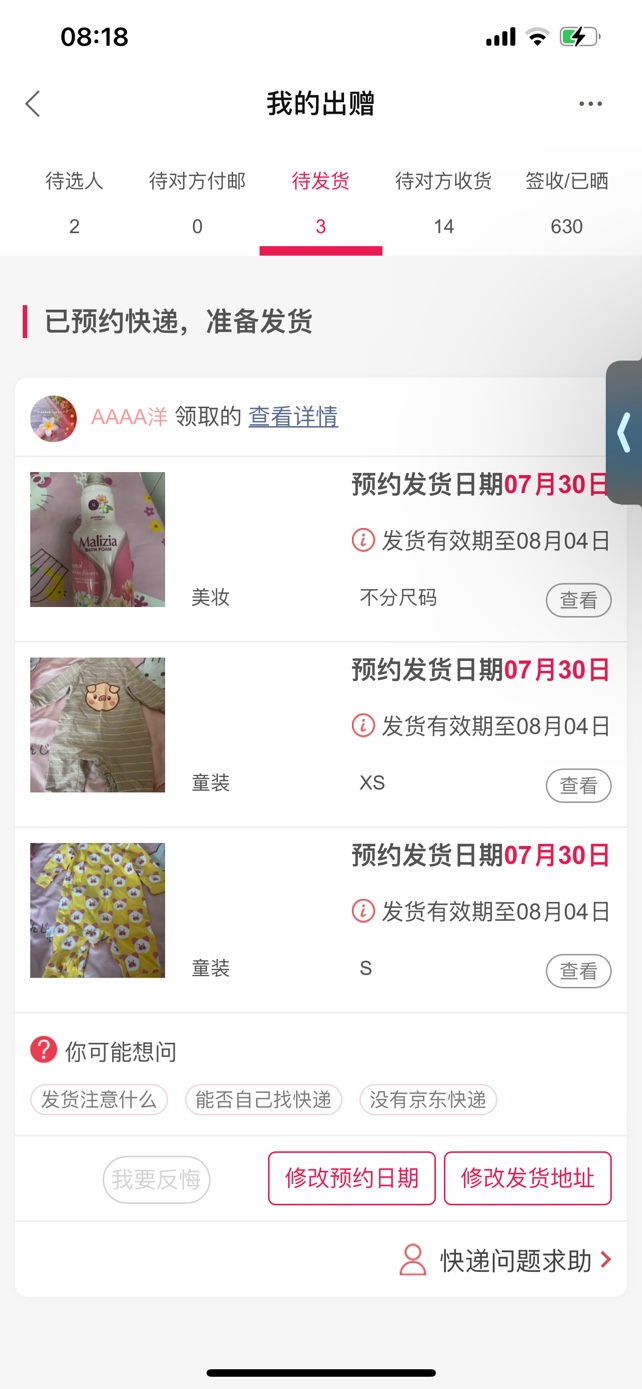Screen dimensions: 642x1389
Task: Expand the side floating arrow panel
Action: [x=624, y=432]
